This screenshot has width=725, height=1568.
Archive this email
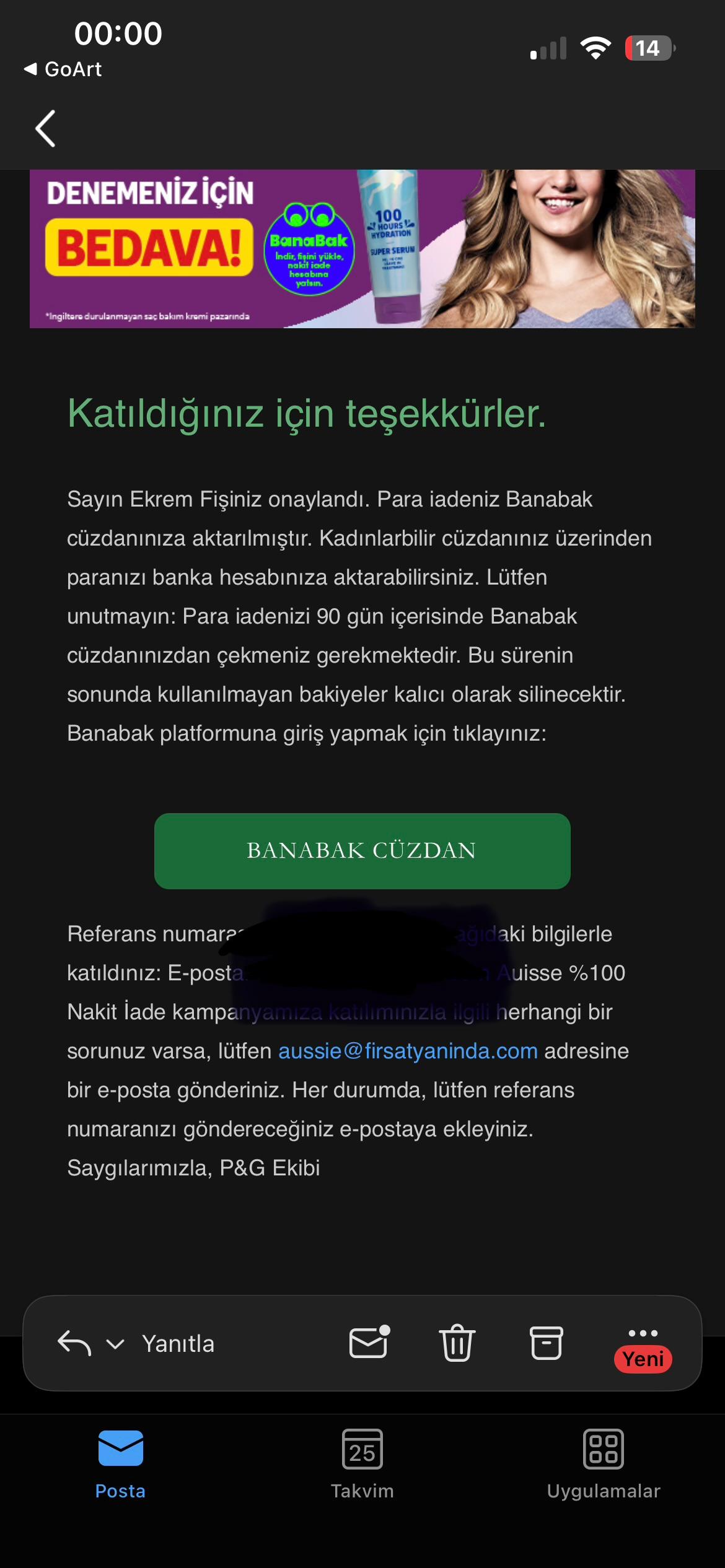click(x=546, y=1343)
